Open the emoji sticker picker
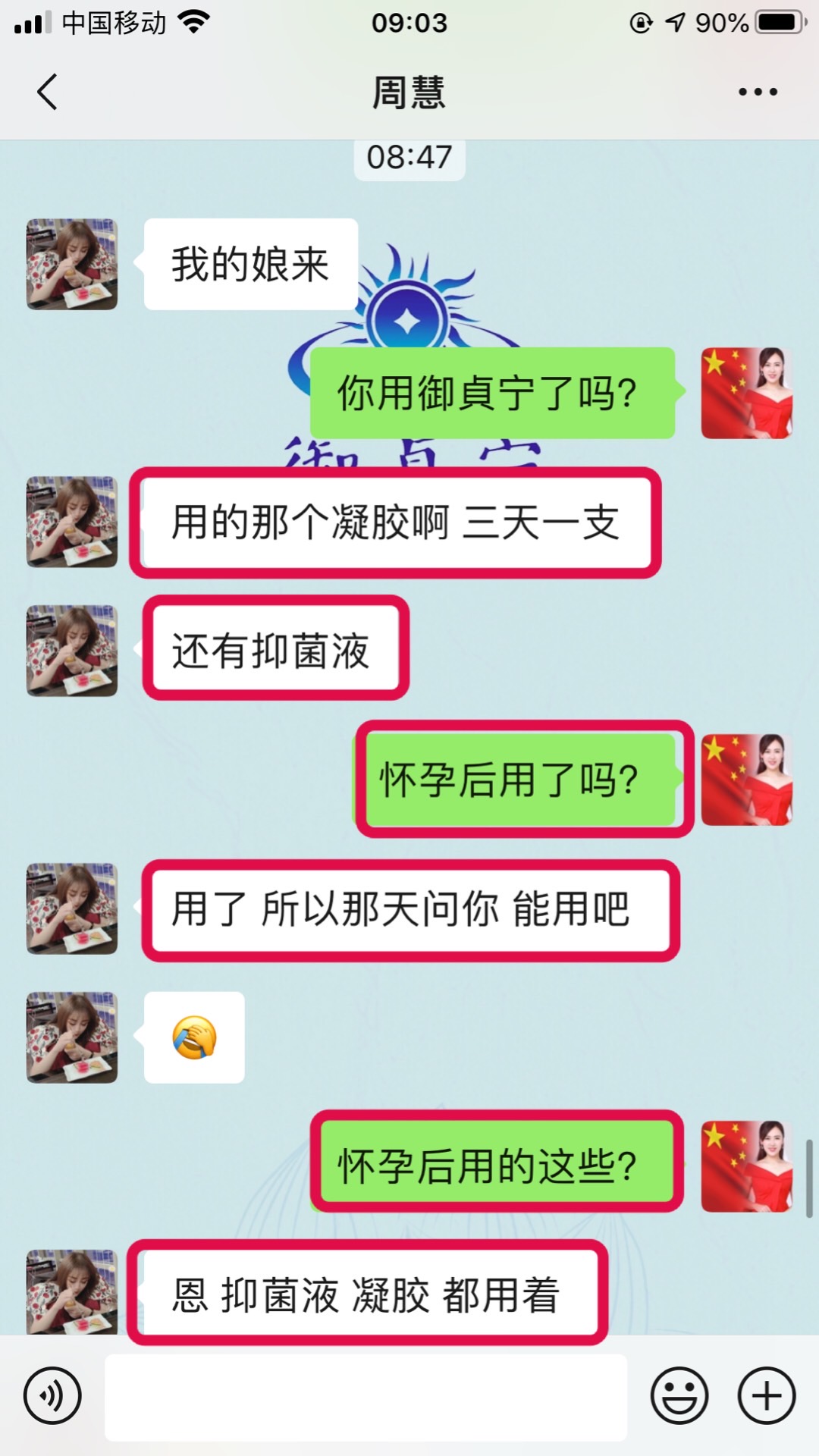819x1456 pixels. tap(679, 1396)
